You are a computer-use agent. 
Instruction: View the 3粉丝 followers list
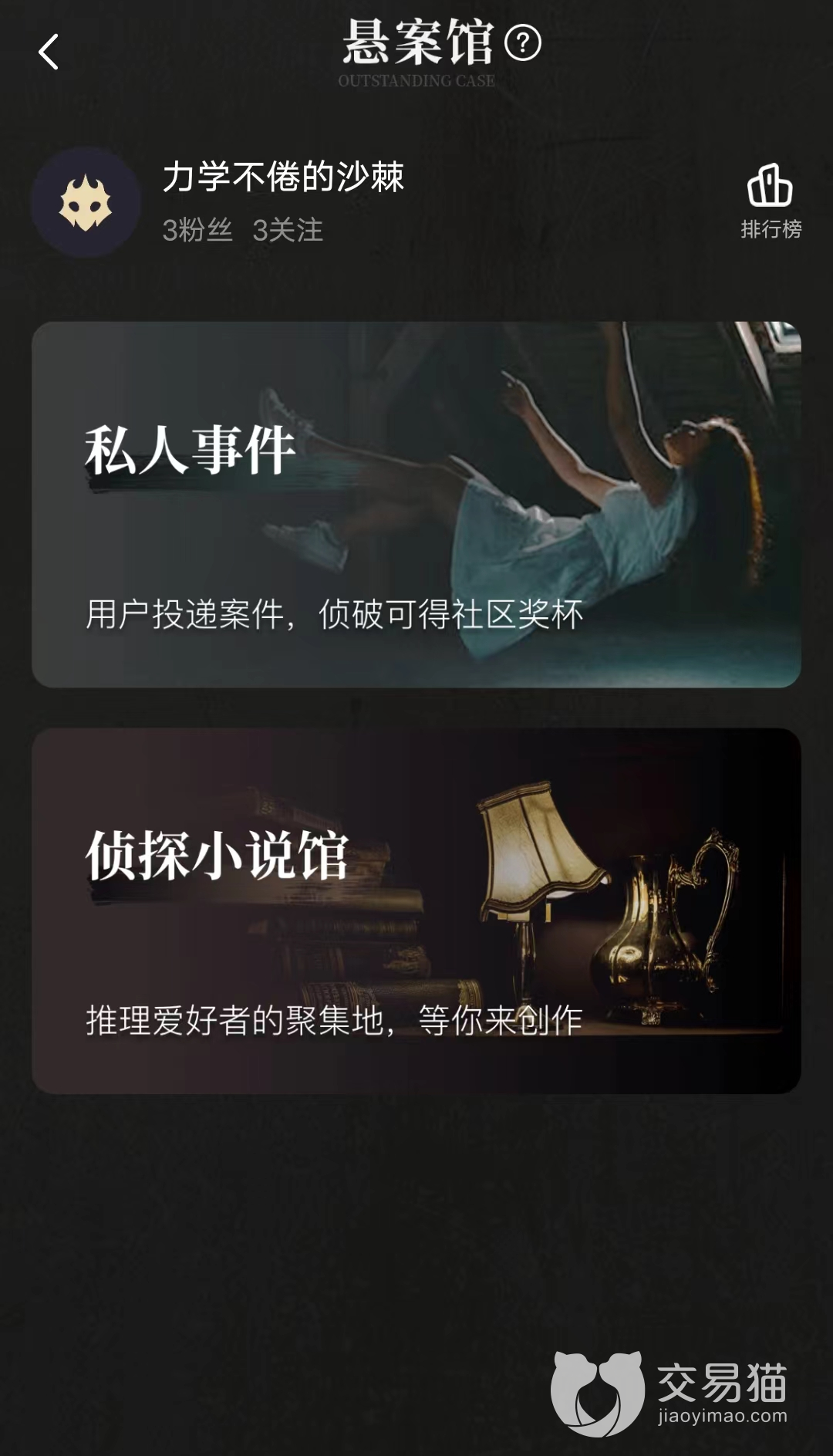pyautogui.click(x=197, y=230)
